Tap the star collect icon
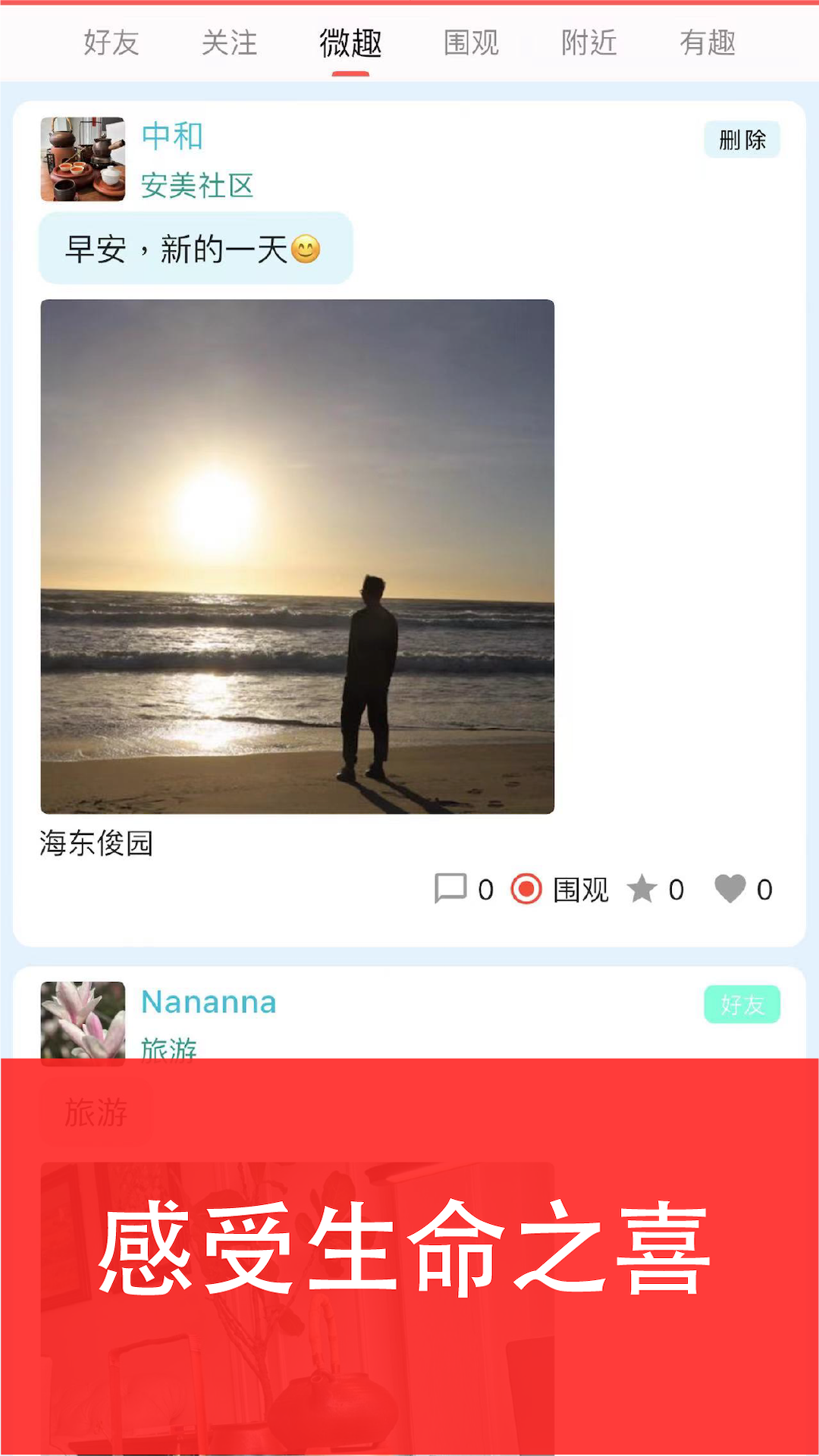 tap(644, 889)
